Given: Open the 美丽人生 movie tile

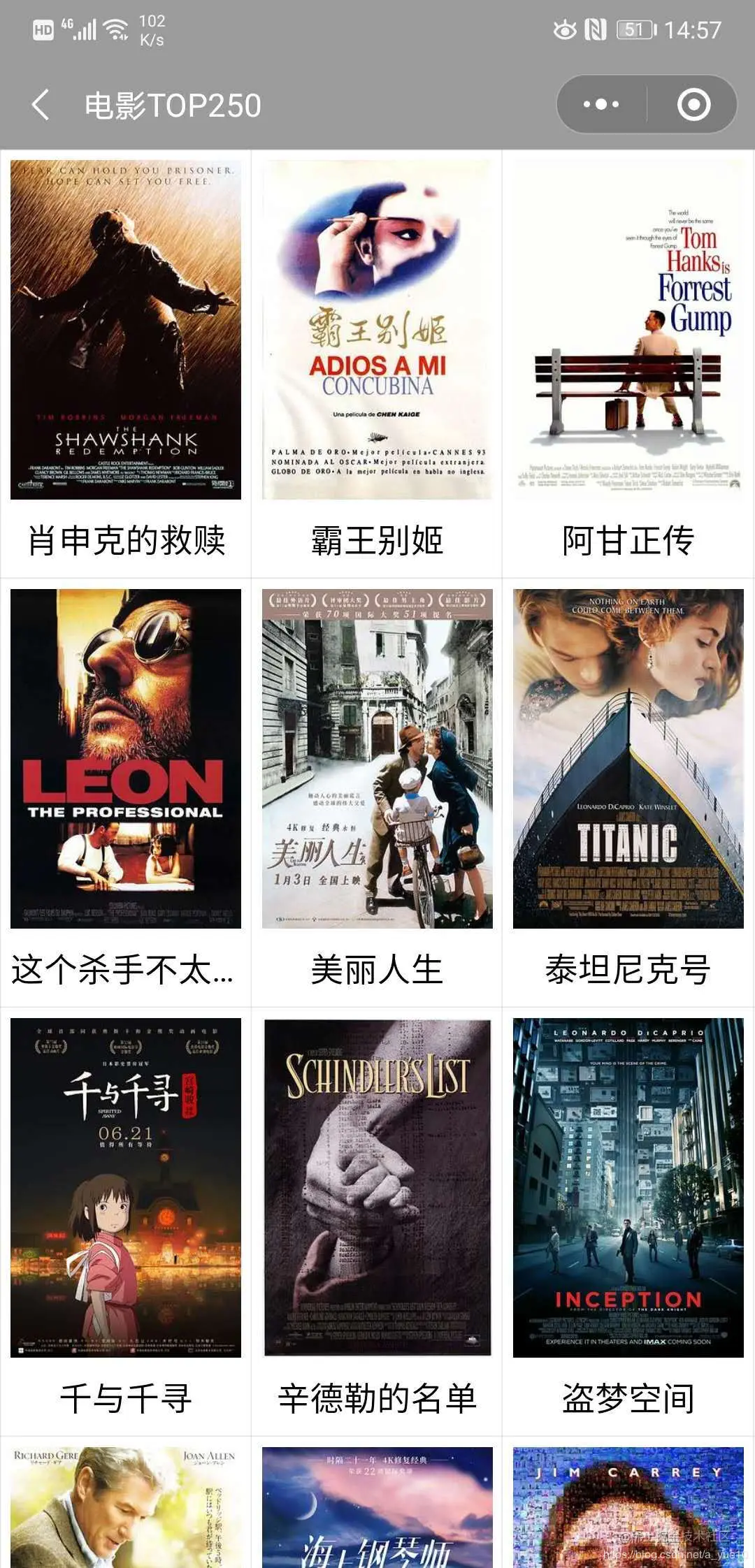Looking at the screenshot, I should click(377, 792).
